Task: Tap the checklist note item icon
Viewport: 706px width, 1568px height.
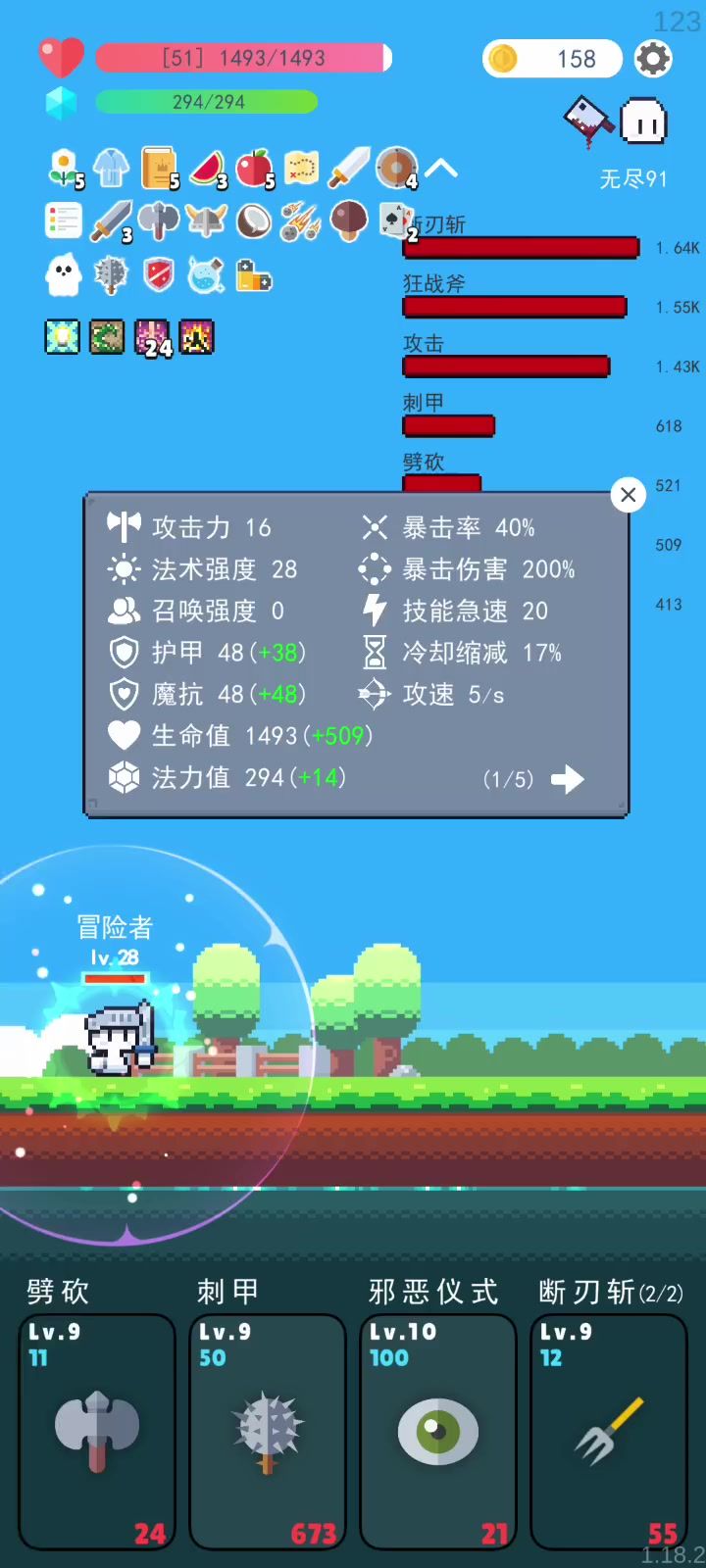Action: [x=63, y=221]
